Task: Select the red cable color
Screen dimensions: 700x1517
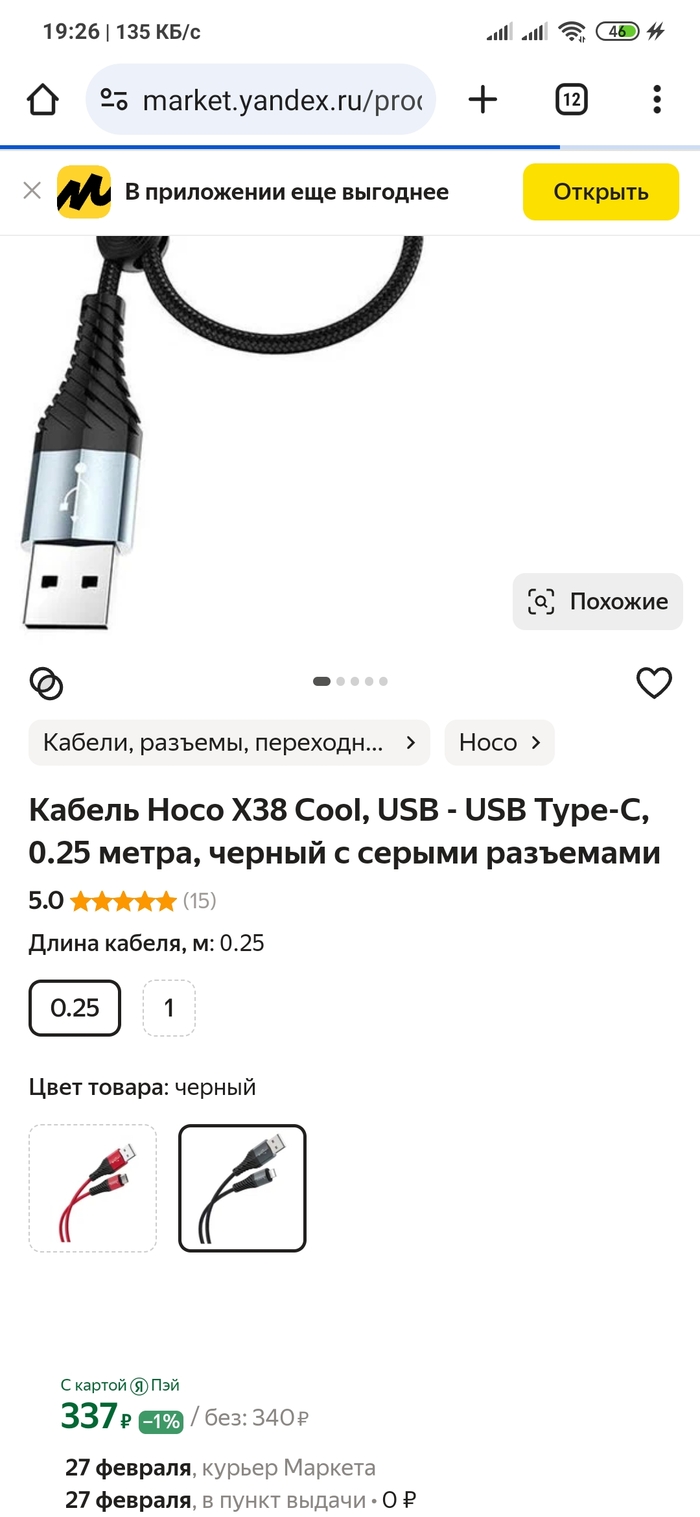Action: pyautogui.click(x=93, y=1188)
